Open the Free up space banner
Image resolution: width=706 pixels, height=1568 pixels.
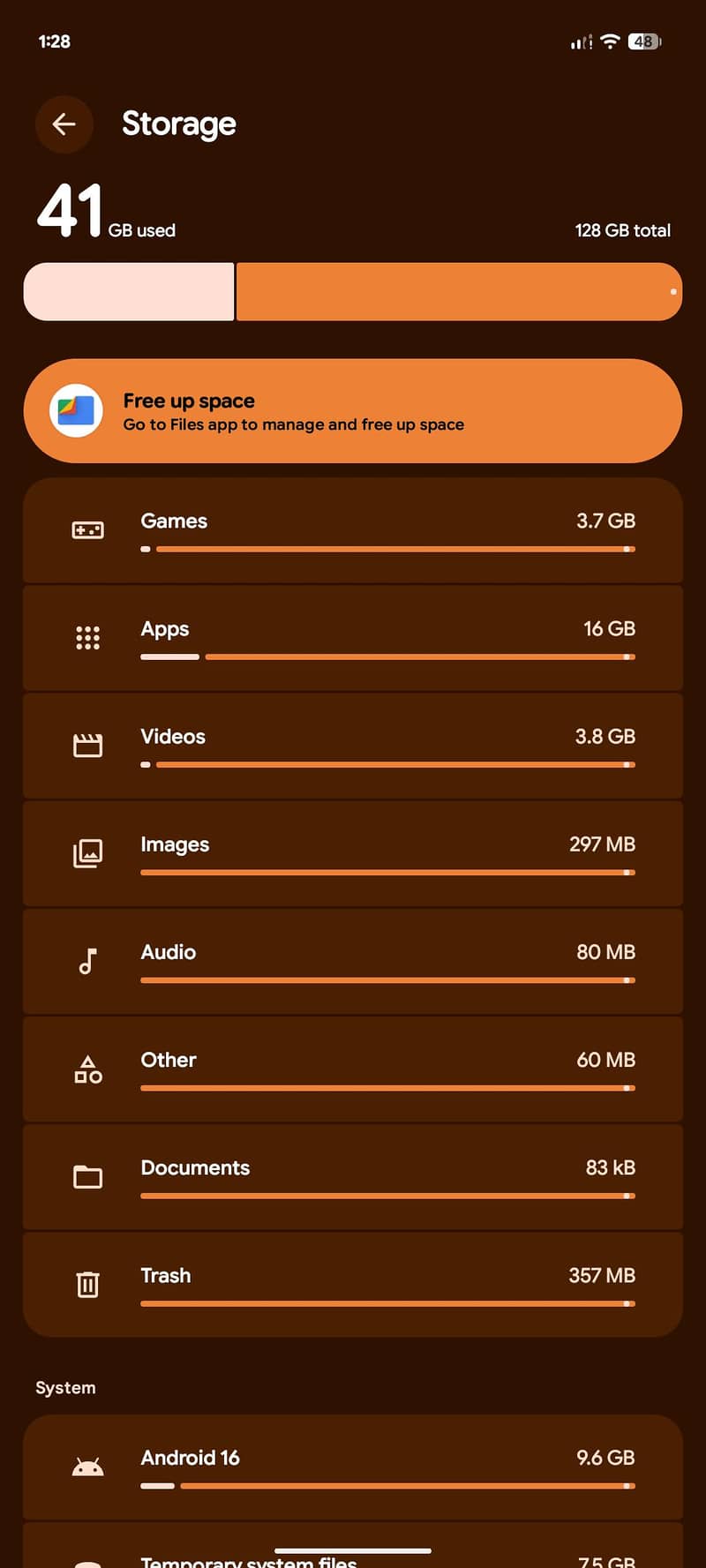[353, 411]
